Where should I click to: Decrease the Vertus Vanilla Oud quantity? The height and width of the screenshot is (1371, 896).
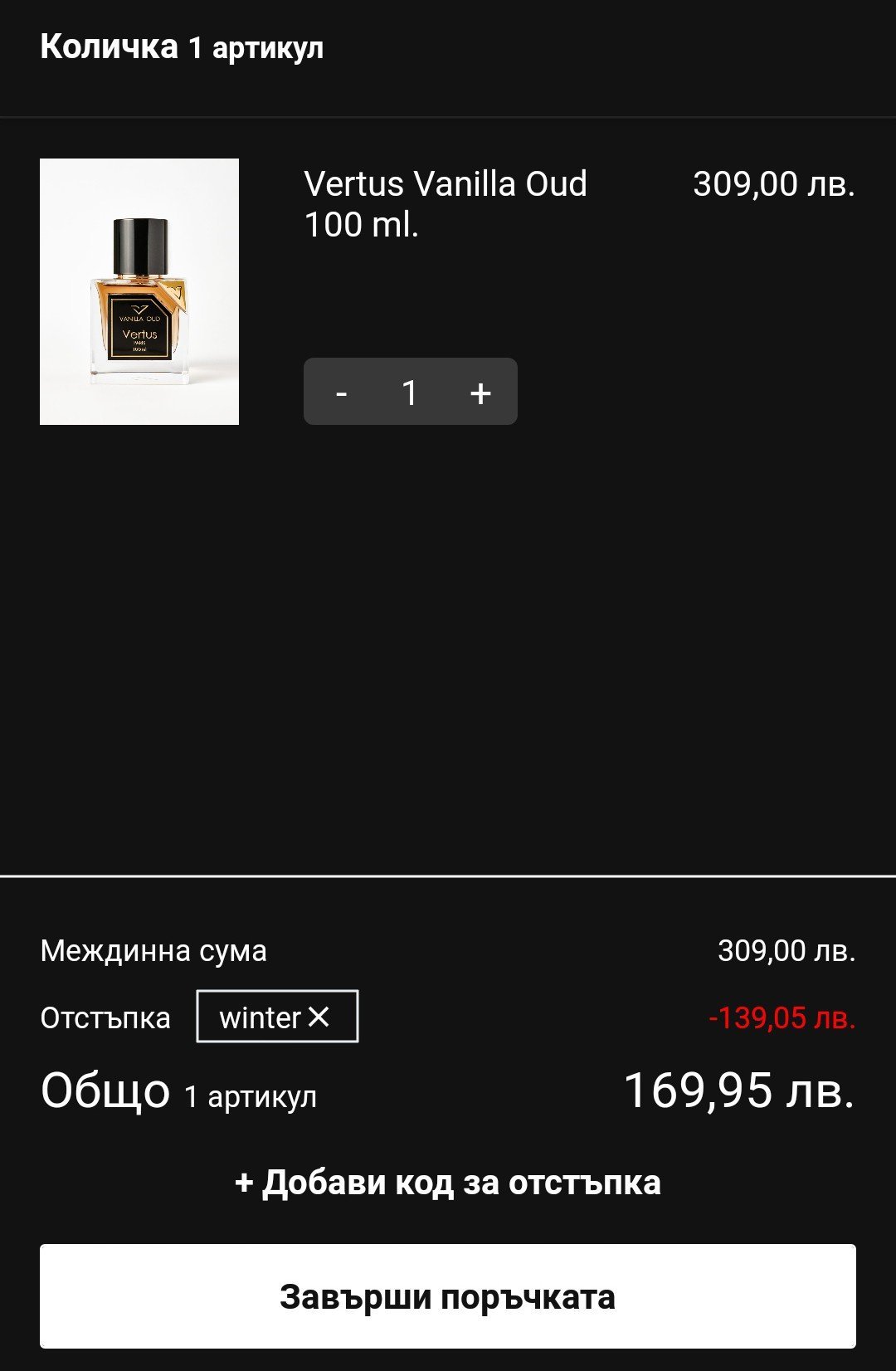341,393
